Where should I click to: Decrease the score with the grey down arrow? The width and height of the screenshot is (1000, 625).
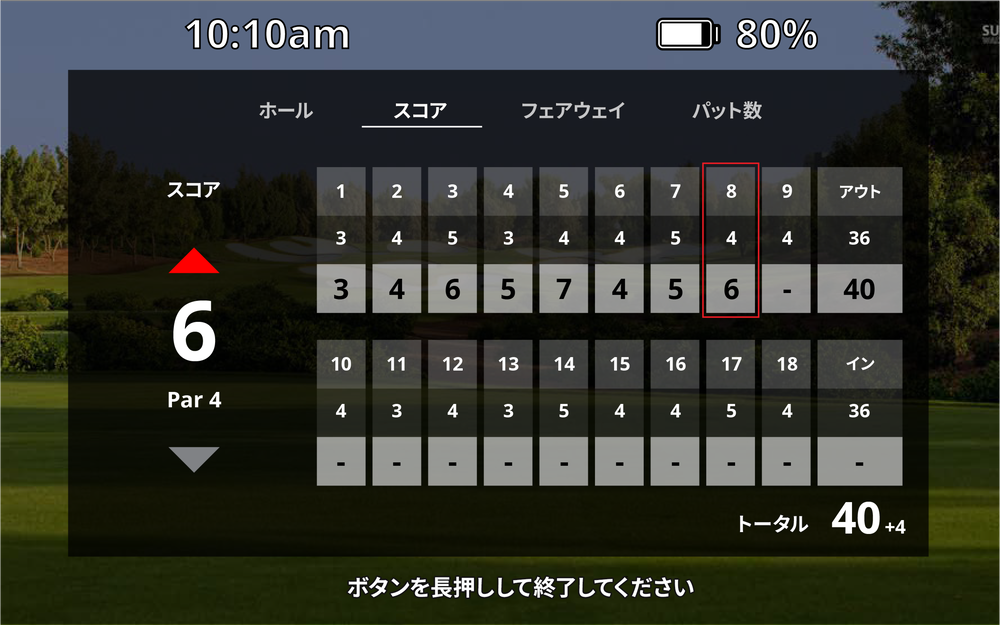click(194, 459)
